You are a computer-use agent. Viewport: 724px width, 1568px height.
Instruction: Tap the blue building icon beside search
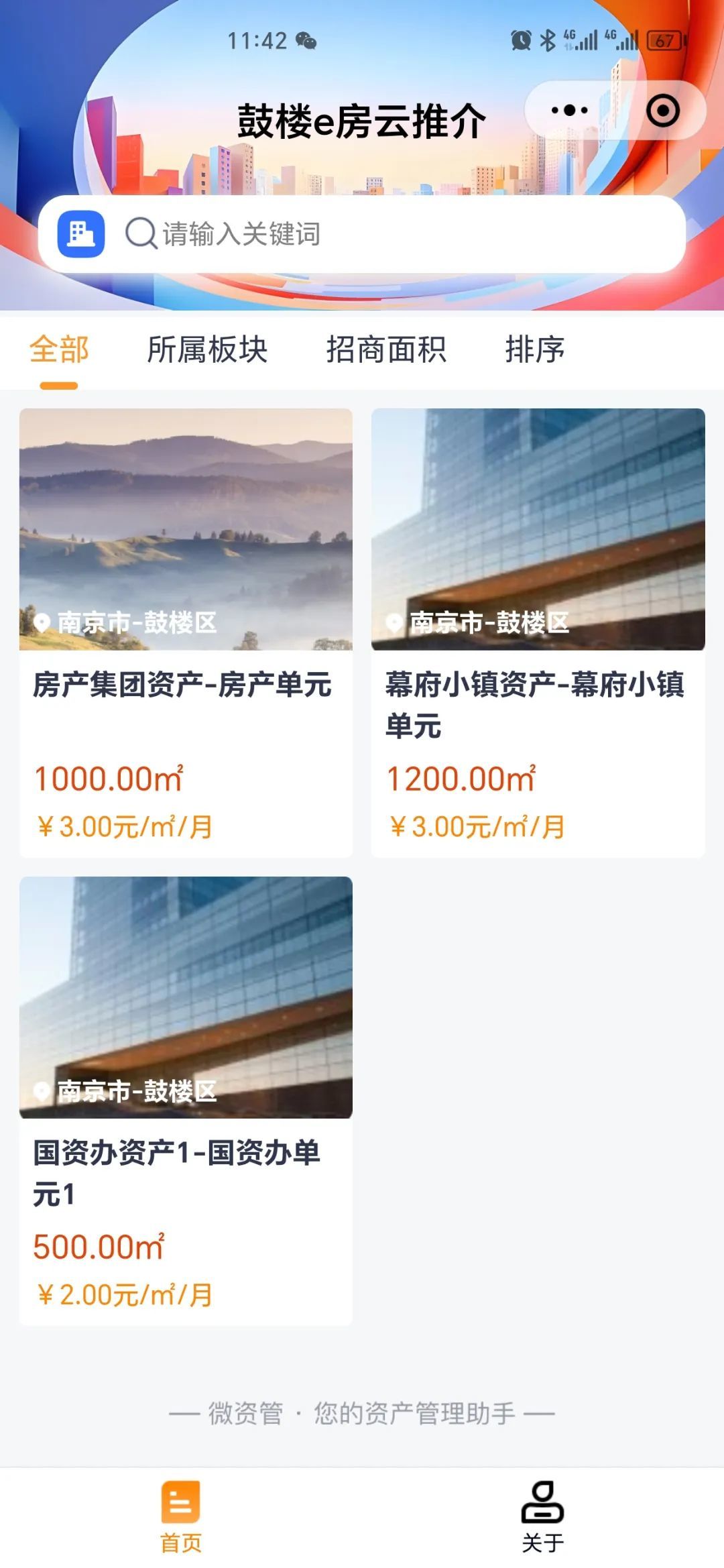(81, 234)
